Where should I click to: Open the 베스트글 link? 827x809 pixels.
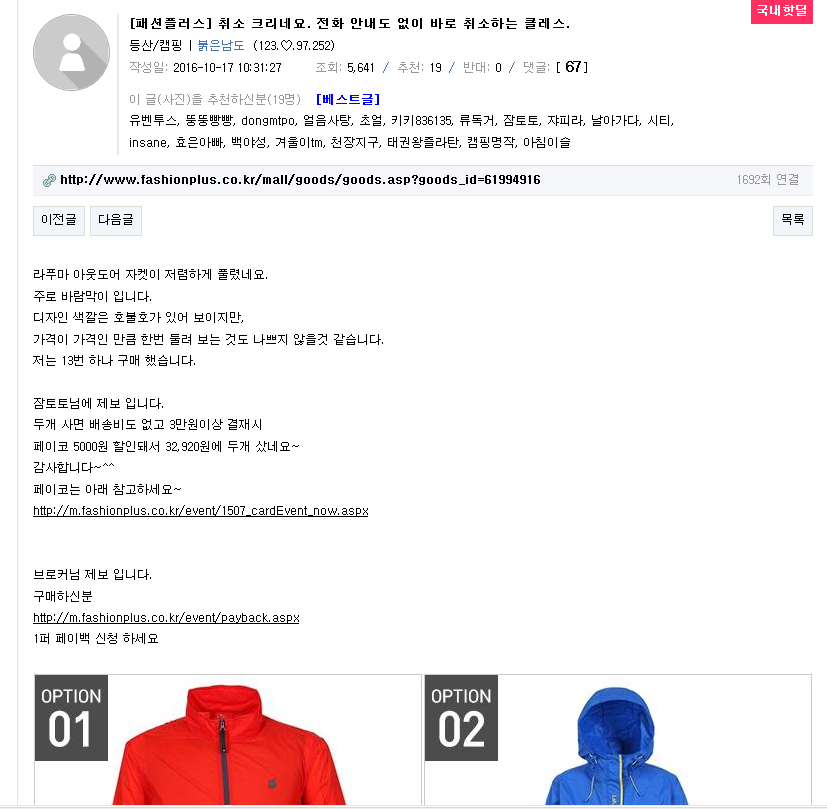[x=347, y=99]
